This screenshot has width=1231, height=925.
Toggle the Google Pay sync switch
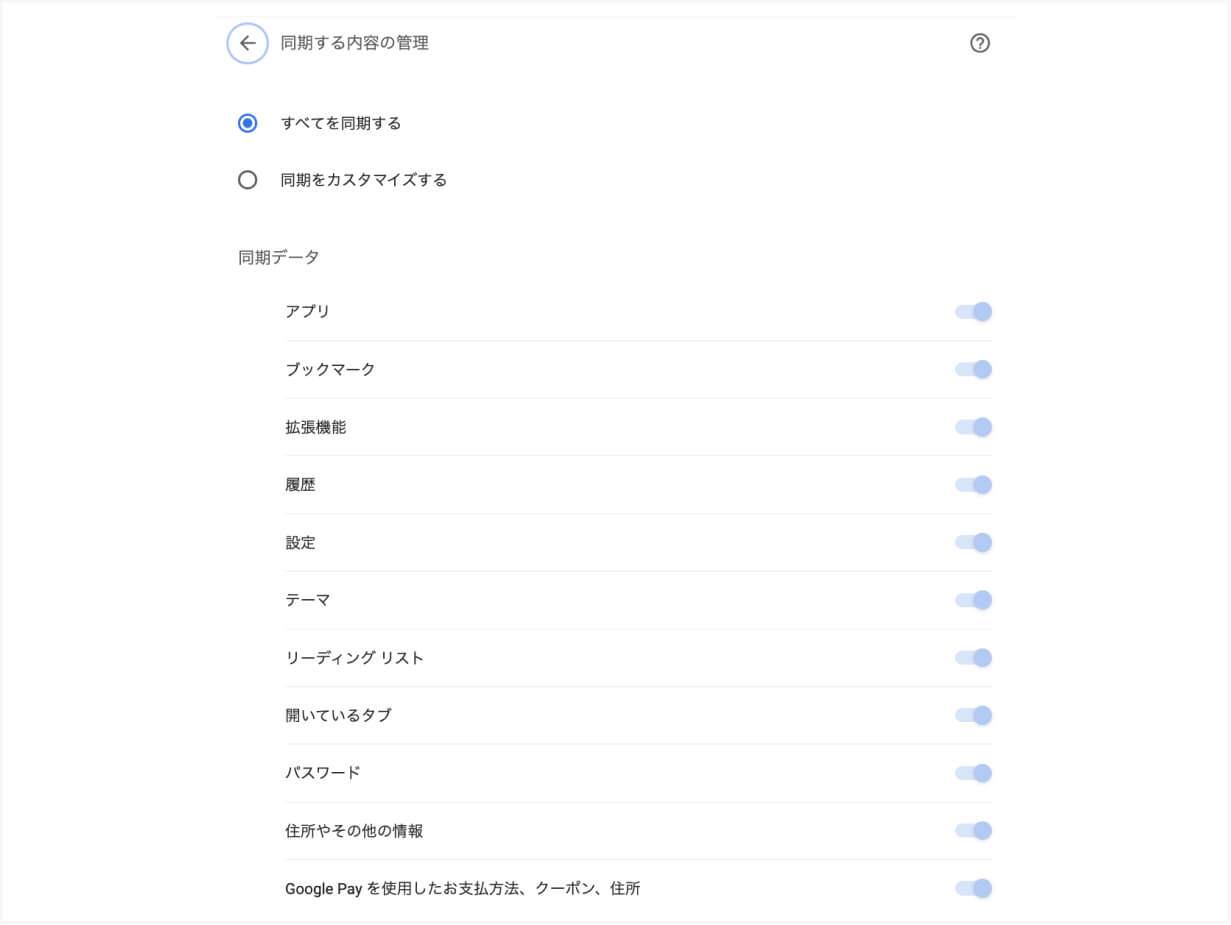pyautogui.click(x=973, y=888)
